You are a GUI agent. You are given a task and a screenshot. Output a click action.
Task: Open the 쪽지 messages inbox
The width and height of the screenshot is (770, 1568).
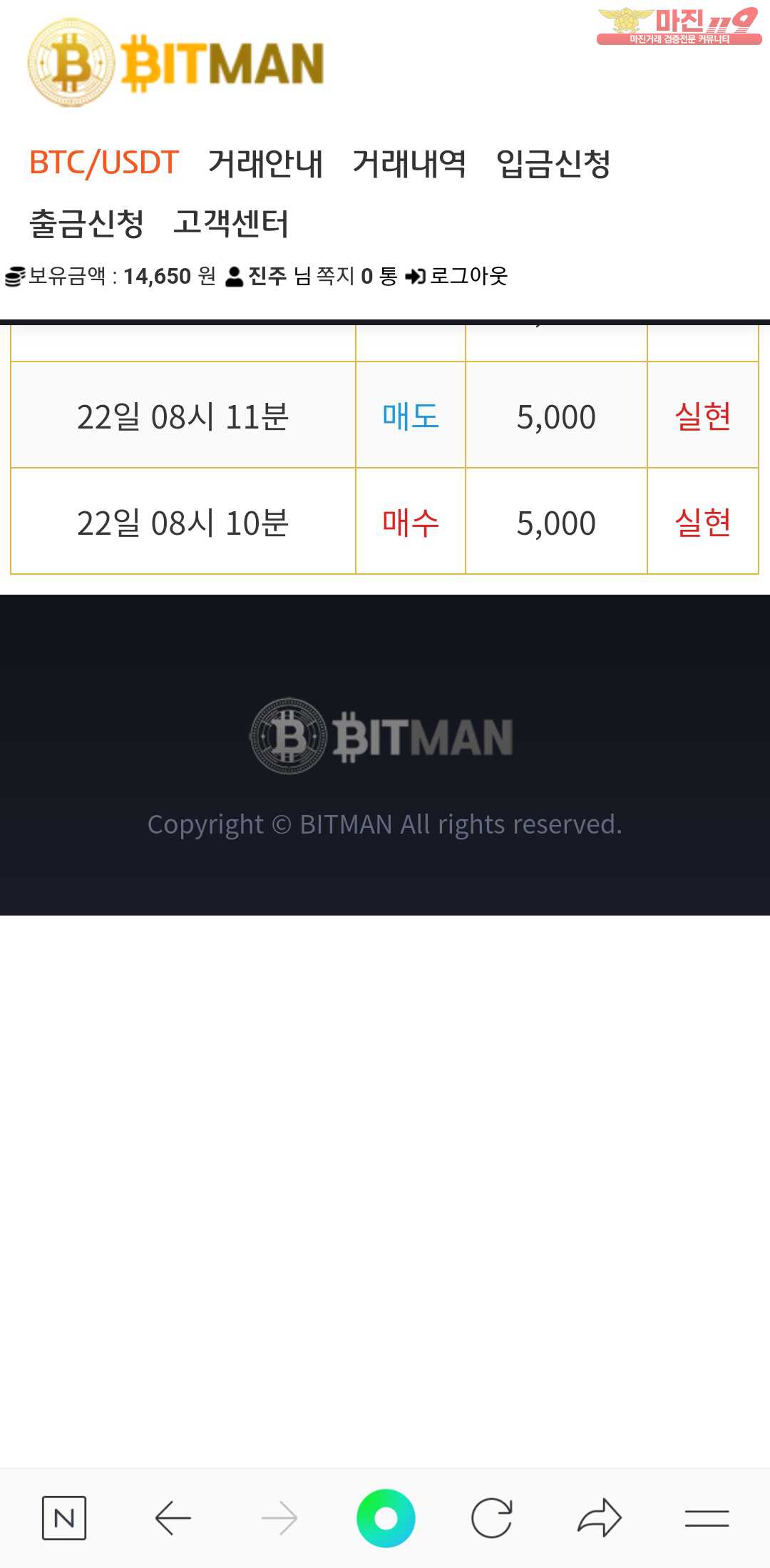pyautogui.click(x=335, y=276)
